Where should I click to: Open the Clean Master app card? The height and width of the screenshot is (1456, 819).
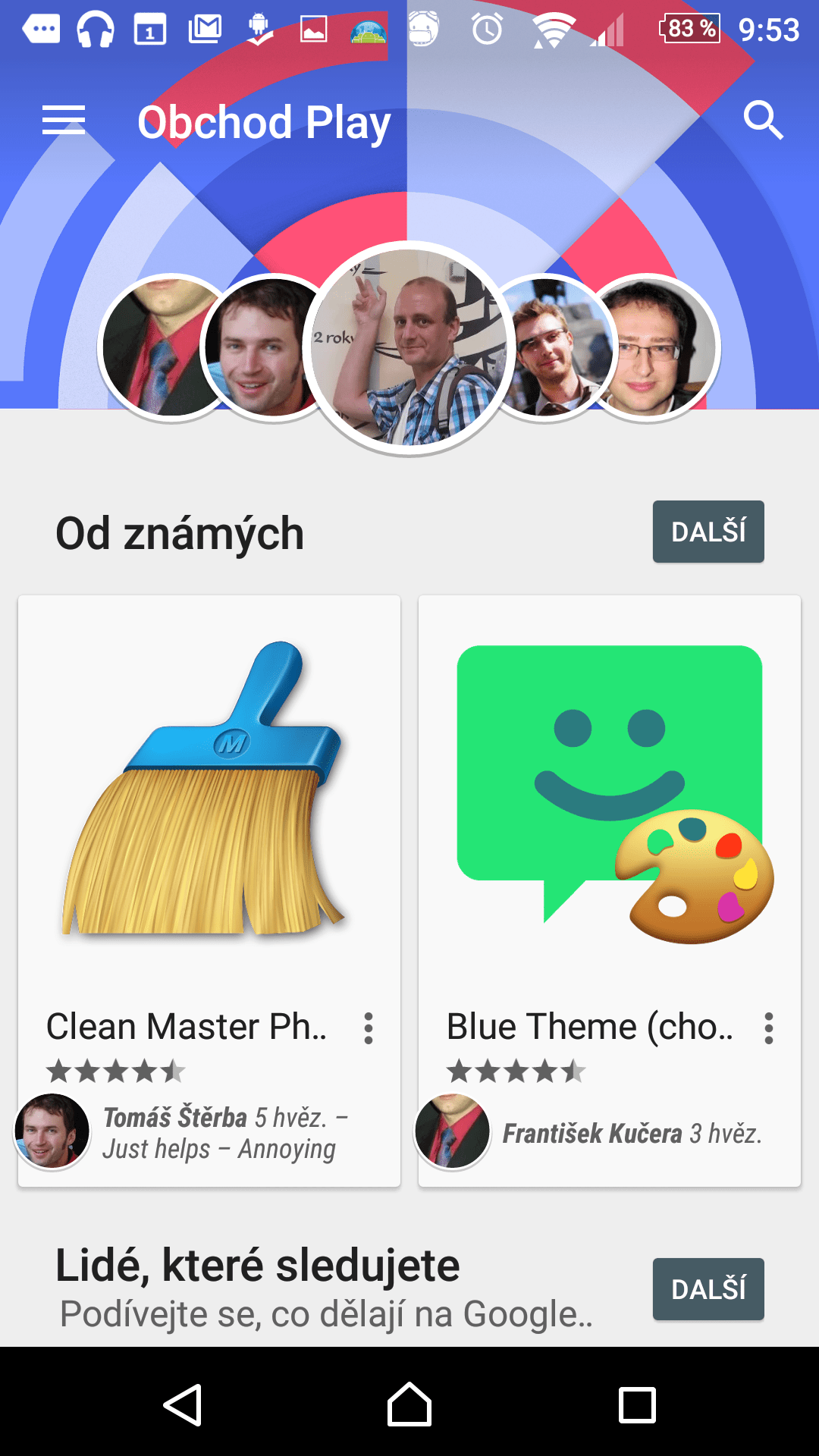point(209,891)
